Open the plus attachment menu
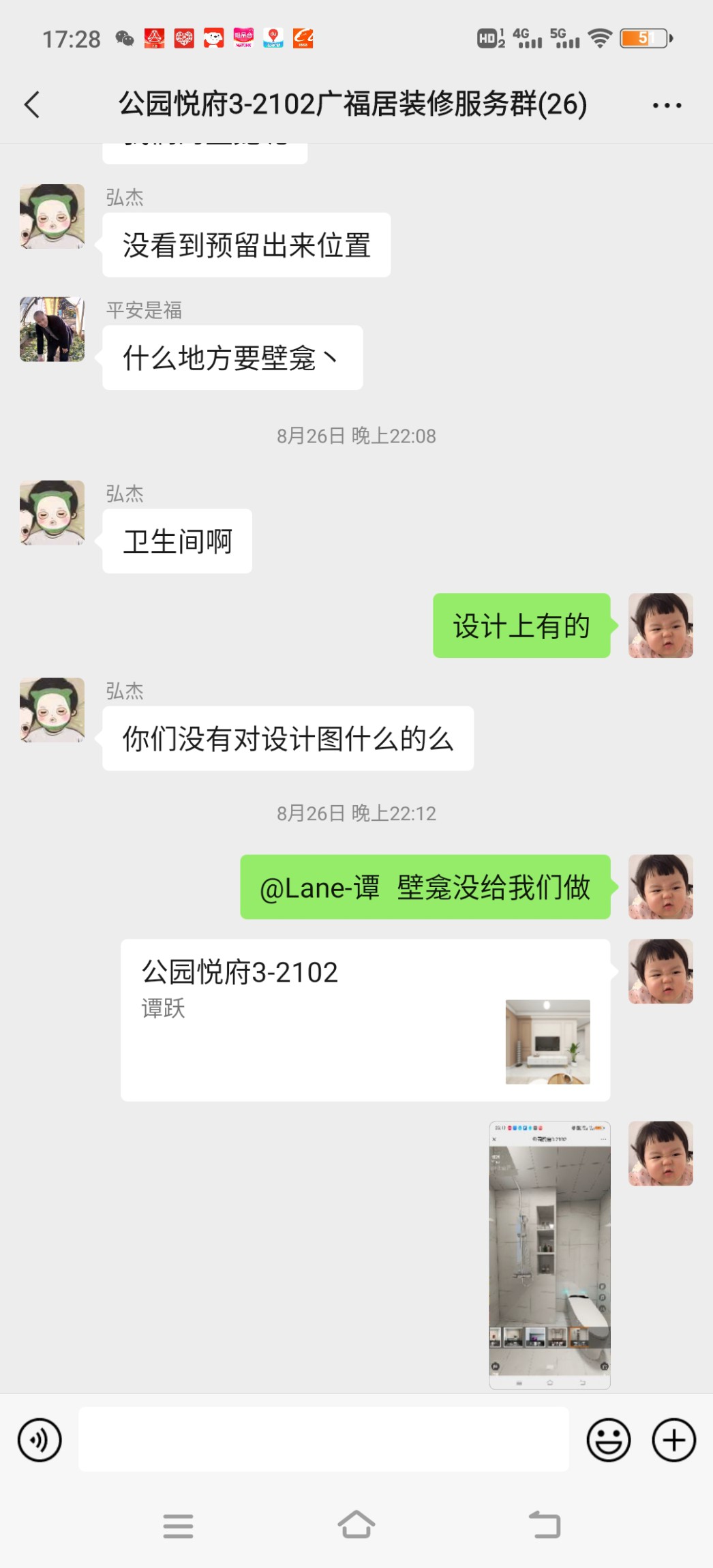The image size is (713, 1568). coord(673,1440)
